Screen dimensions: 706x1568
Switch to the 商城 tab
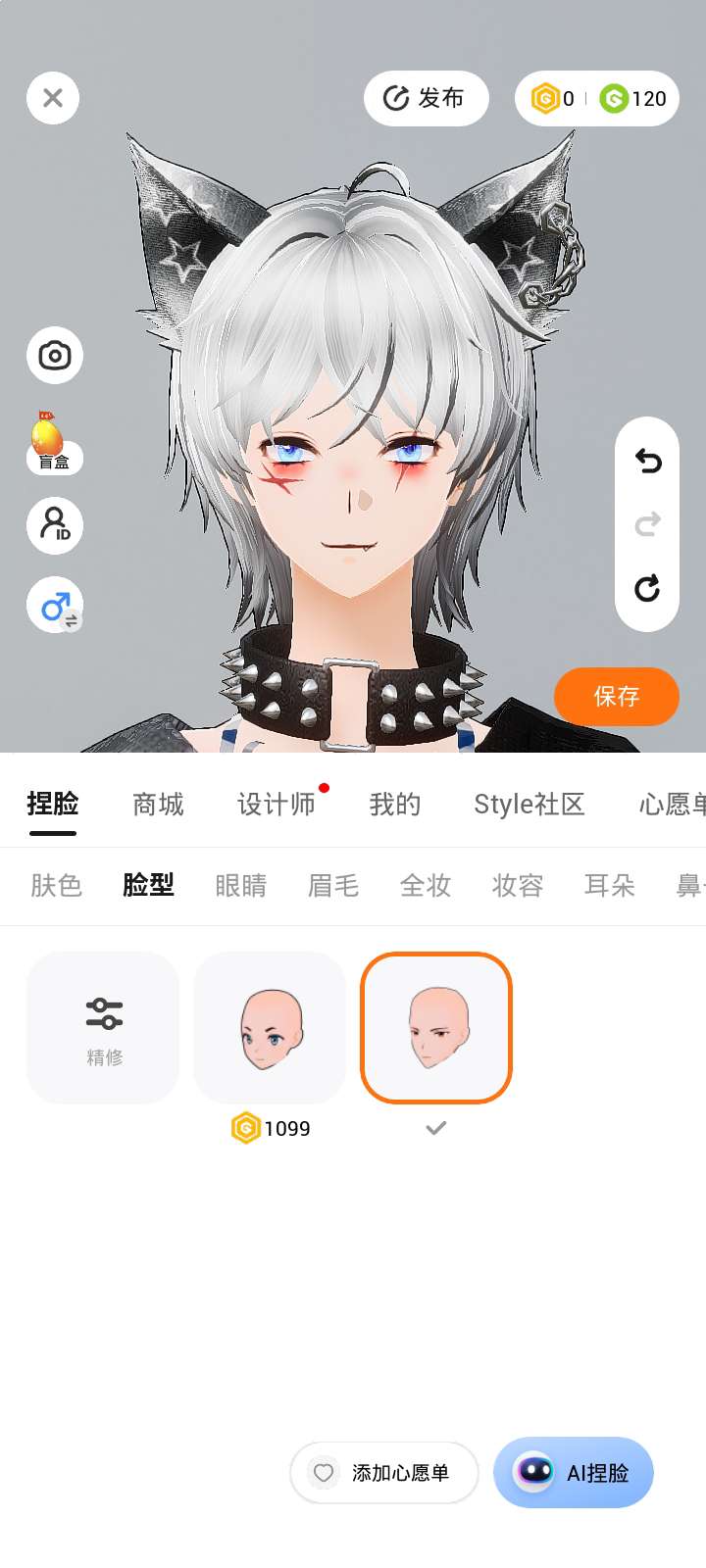(158, 805)
